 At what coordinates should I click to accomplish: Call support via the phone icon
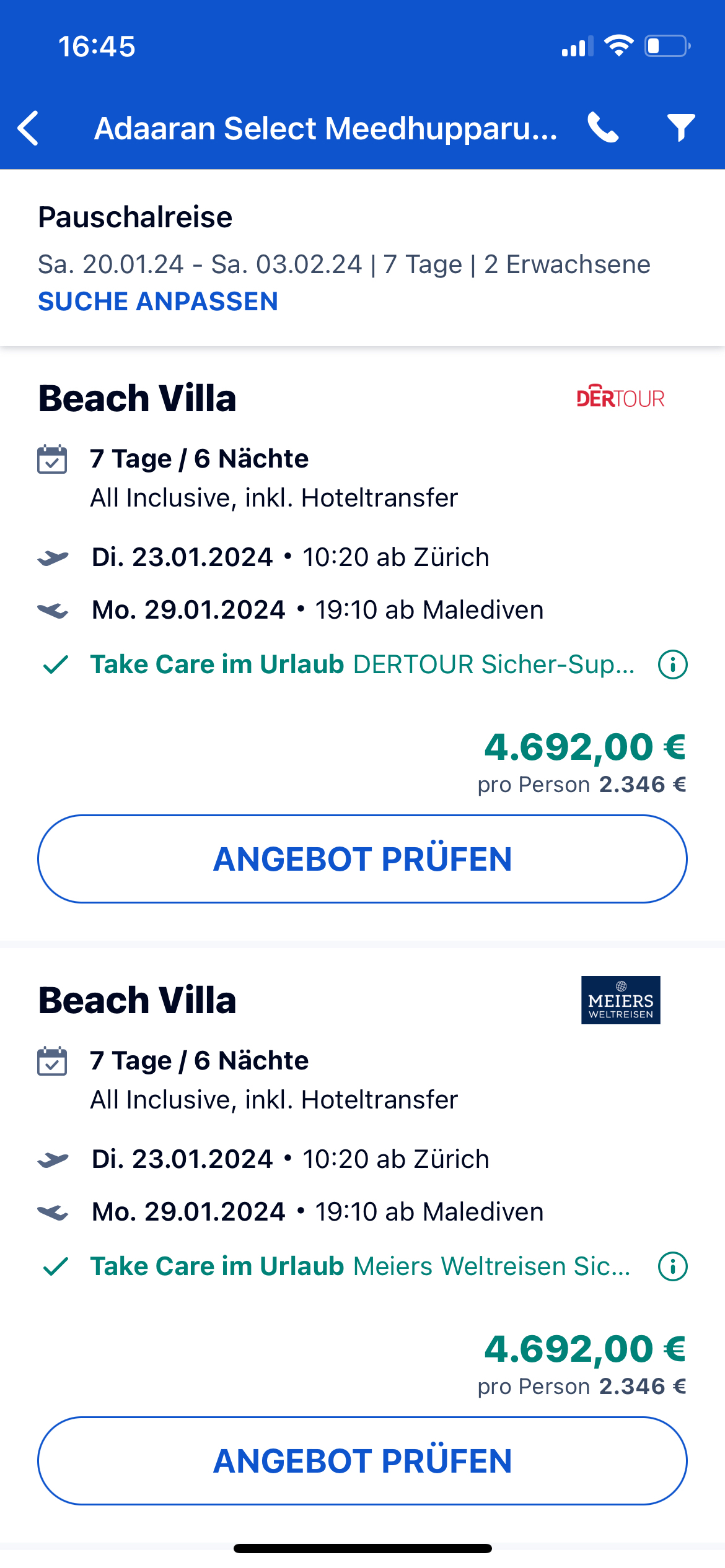point(603,128)
